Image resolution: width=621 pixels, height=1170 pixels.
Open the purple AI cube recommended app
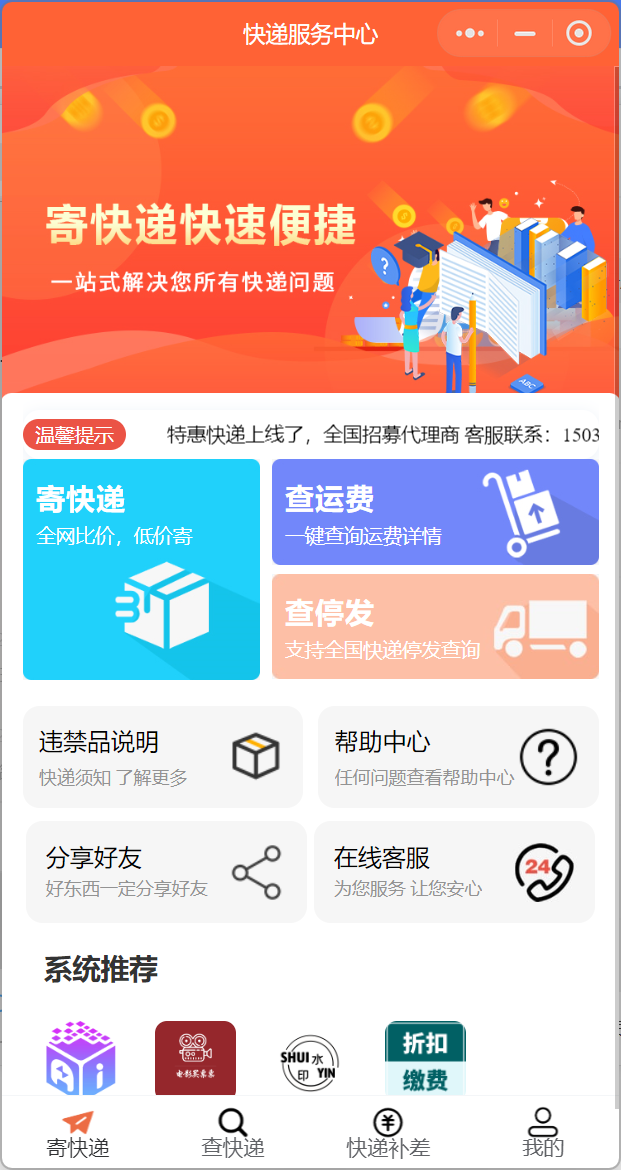point(81,1060)
